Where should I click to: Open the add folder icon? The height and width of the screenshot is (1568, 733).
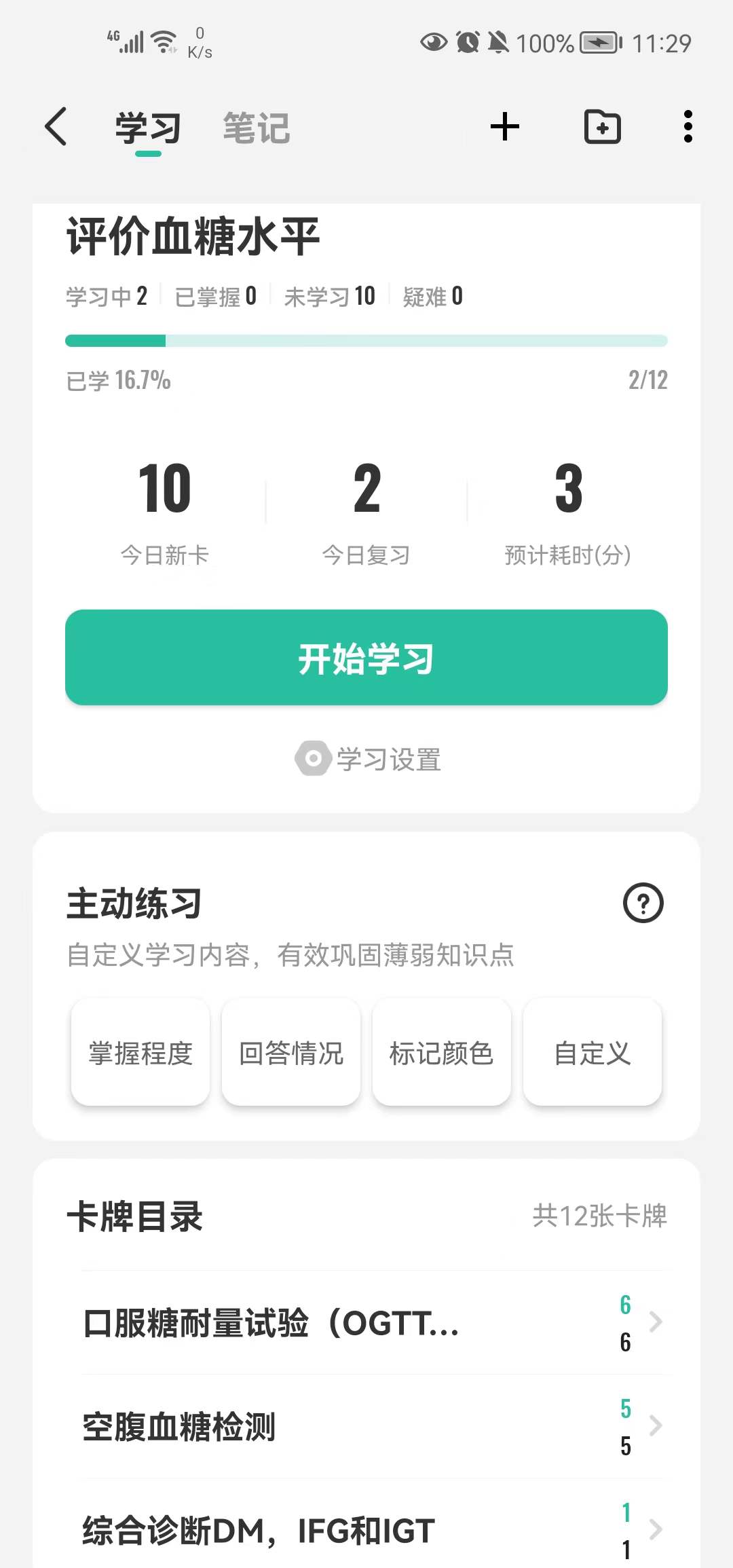(603, 126)
